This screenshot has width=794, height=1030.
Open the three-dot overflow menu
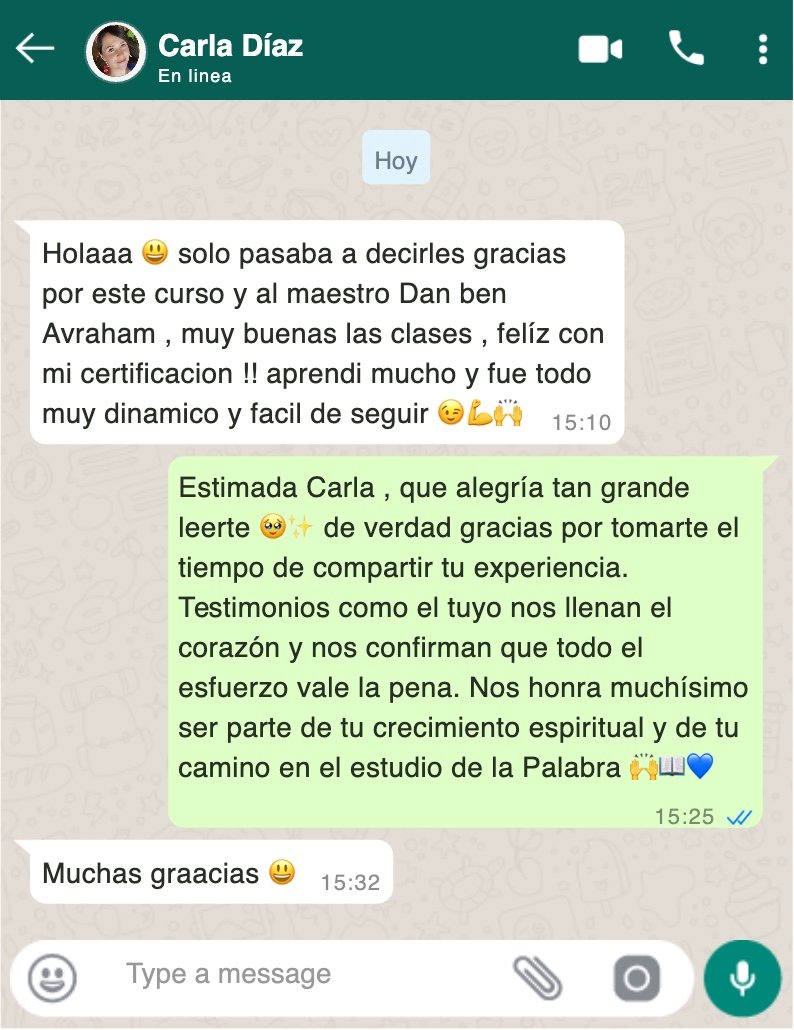[763, 49]
